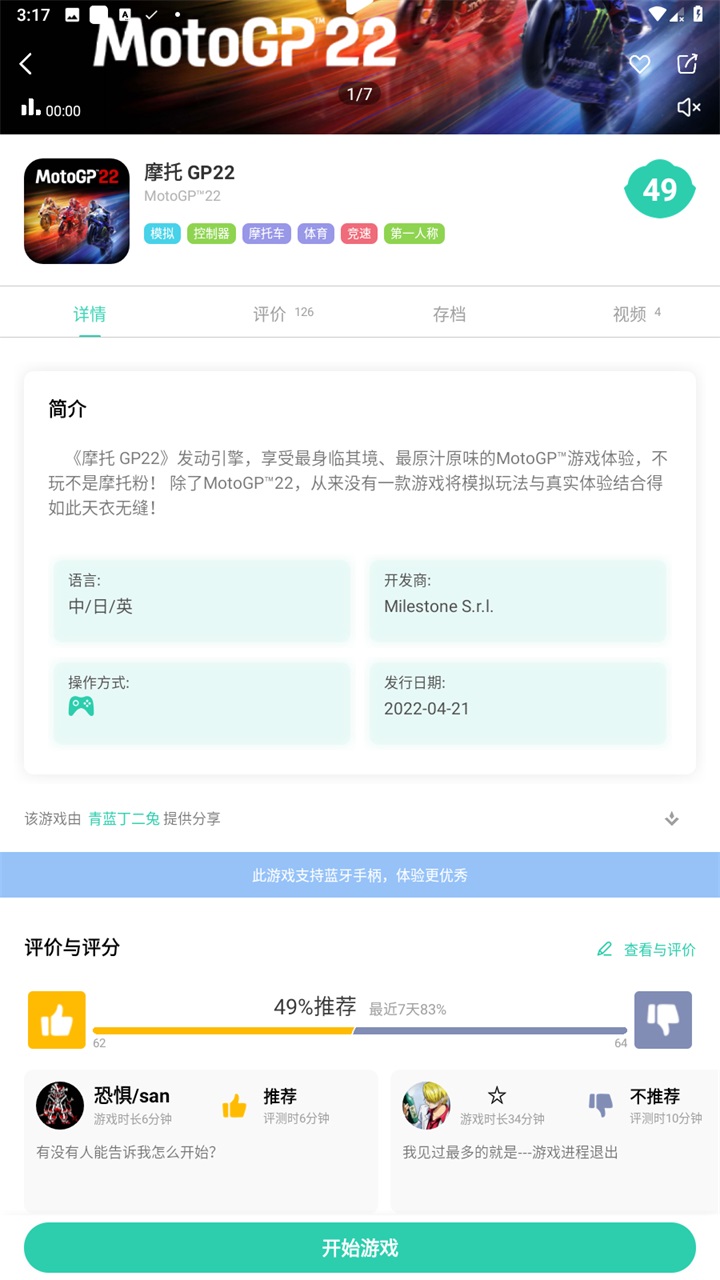Start the game with 开始游戏

[360, 1248]
